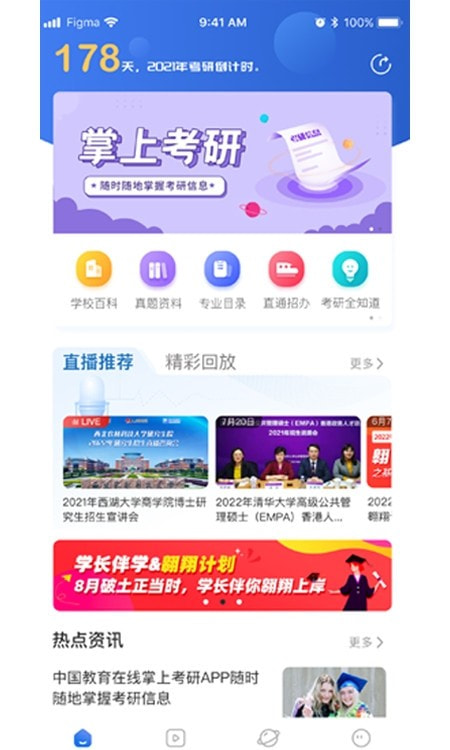Switch to the video tab in bottom bar
The image size is (450, 750).
(176, 738)
